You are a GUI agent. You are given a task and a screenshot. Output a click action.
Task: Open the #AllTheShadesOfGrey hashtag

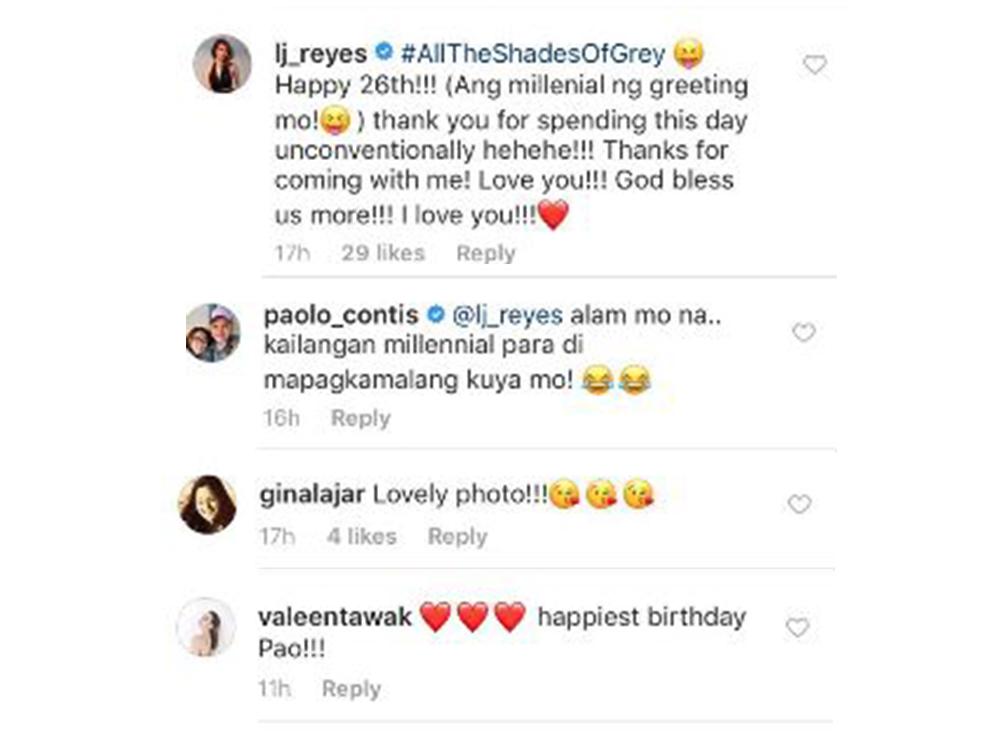532,51
